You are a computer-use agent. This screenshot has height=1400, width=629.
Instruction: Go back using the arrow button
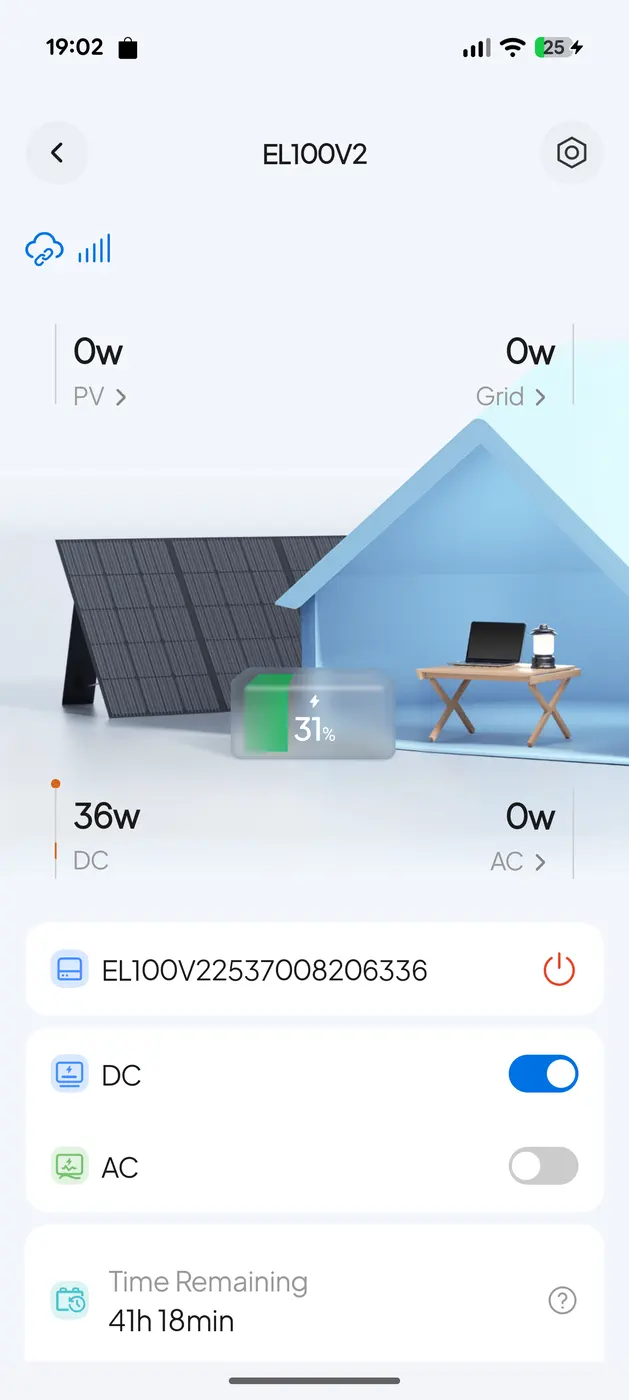tap(57, 153)
